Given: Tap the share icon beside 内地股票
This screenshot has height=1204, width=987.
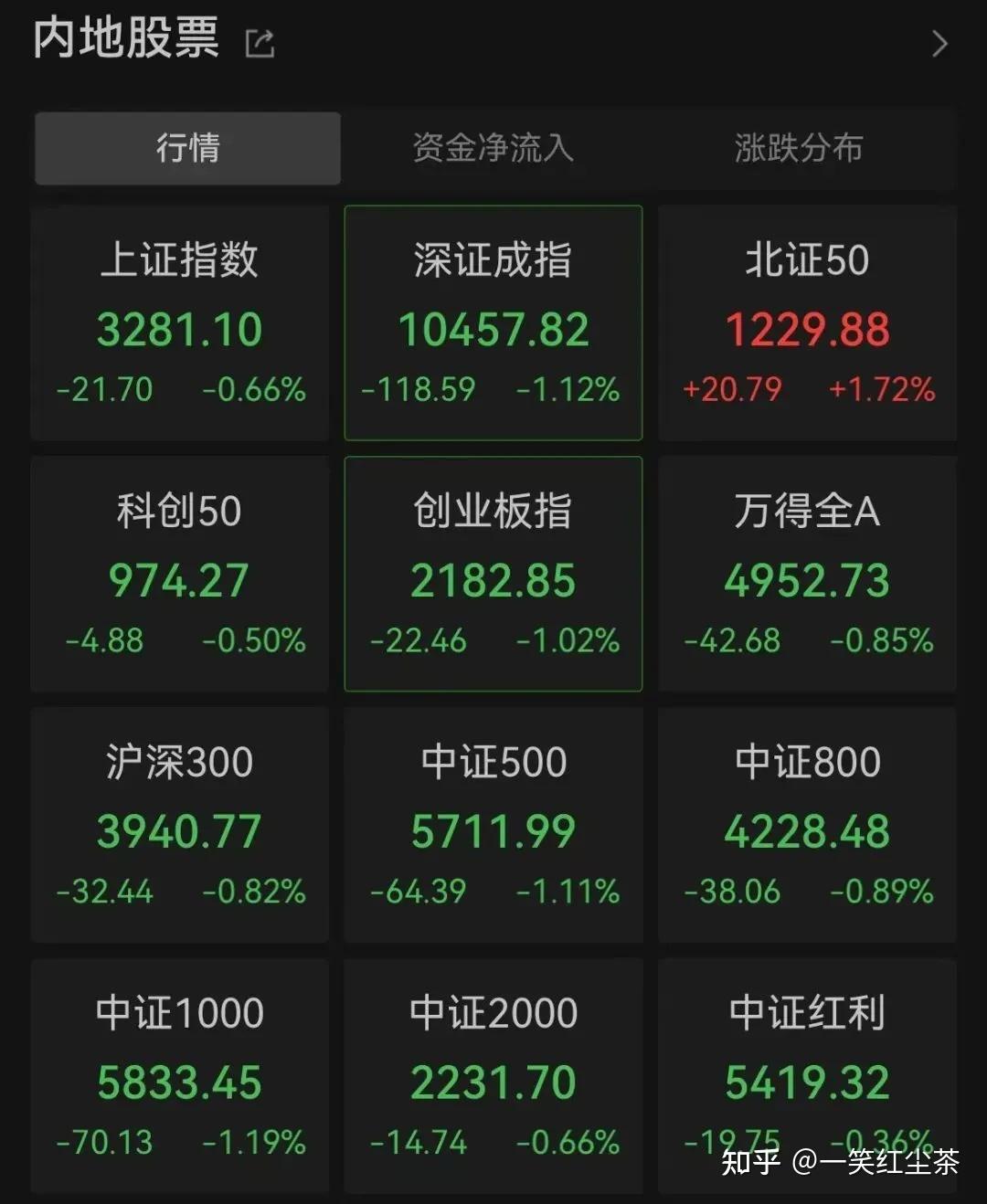Looking at the screenshot, I should (259, 42).
